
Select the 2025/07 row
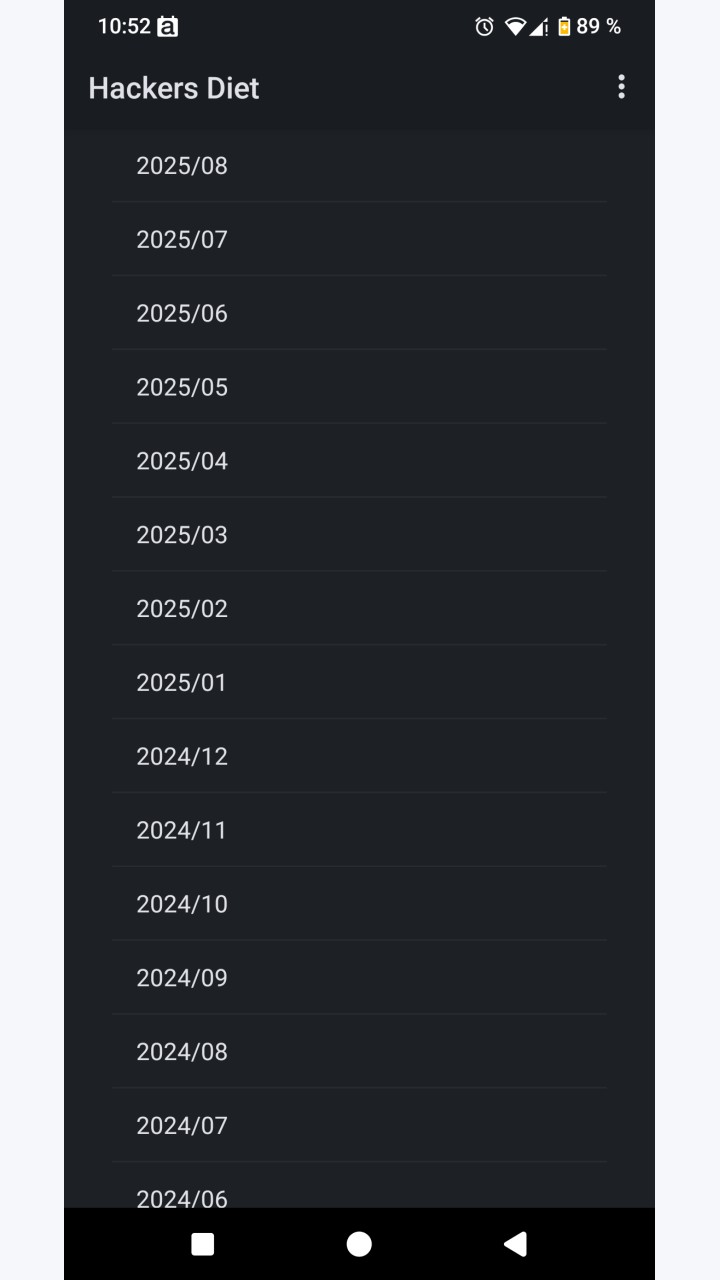359,239
